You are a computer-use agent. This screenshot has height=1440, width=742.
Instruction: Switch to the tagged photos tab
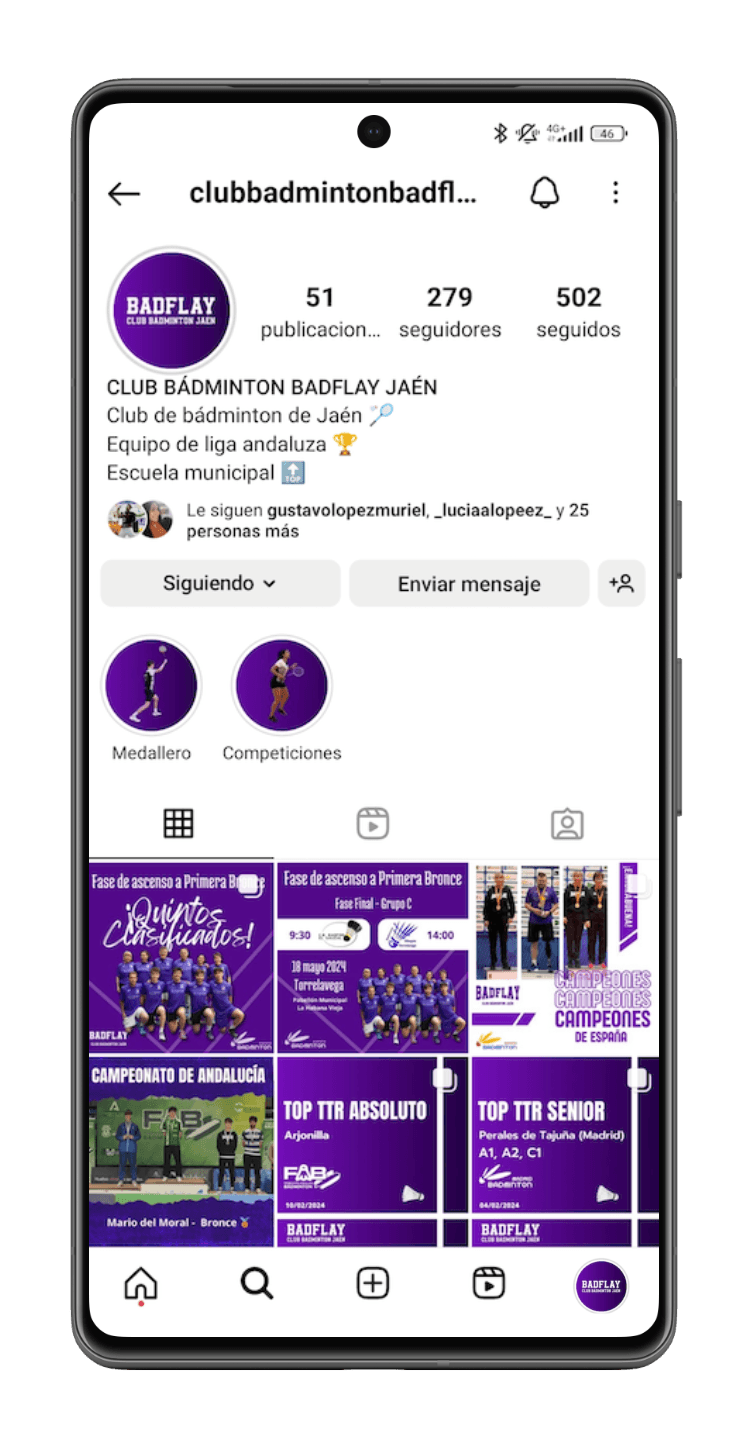pyautogui.click(x=567, y=824)
